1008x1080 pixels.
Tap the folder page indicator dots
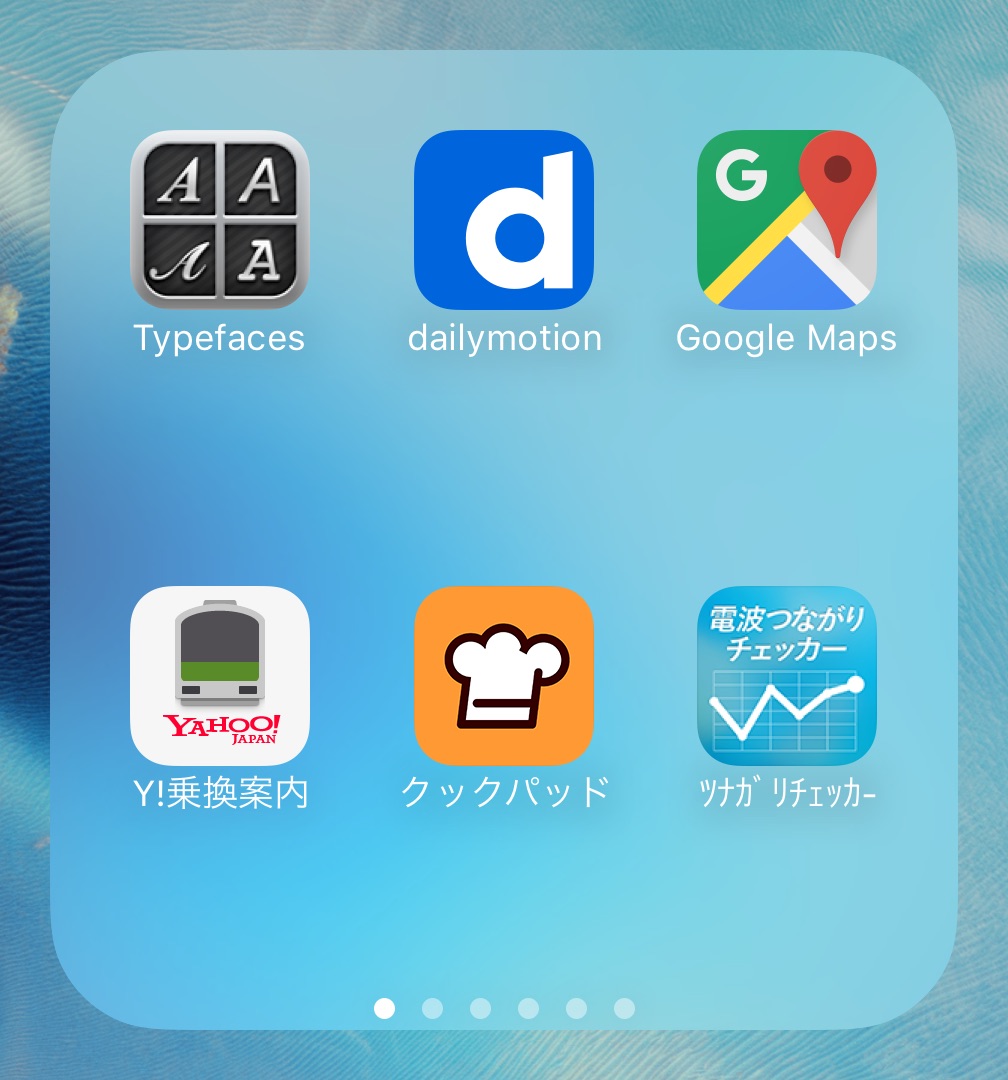(x=504, y=1008)
